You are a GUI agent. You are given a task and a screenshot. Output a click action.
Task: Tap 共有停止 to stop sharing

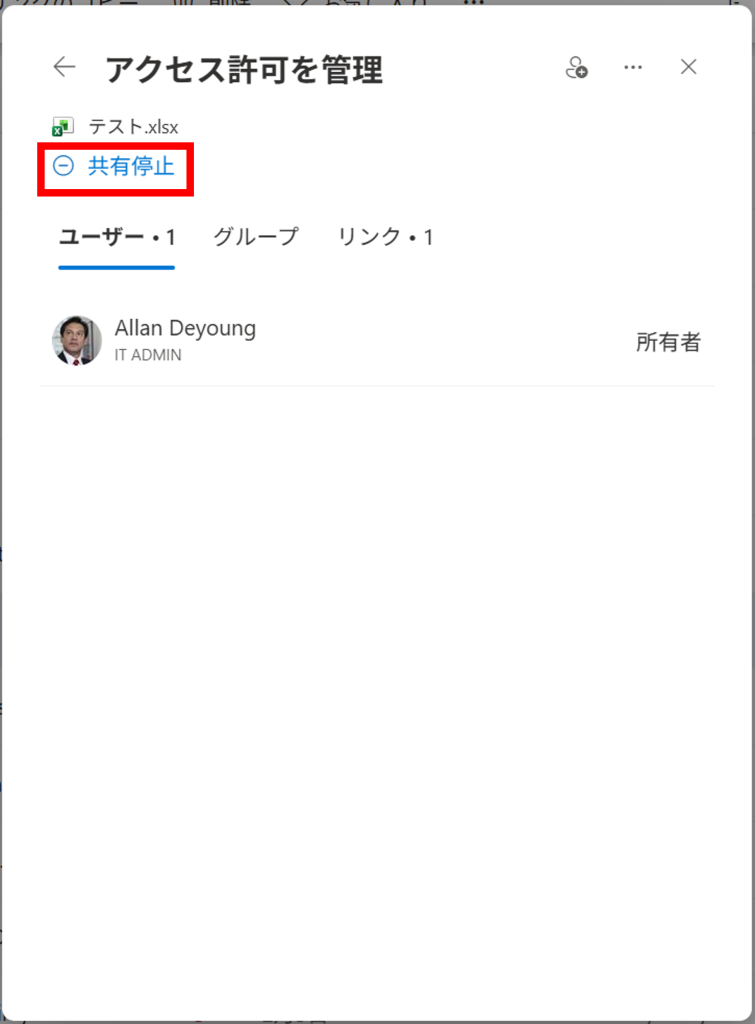click(116, 167)
